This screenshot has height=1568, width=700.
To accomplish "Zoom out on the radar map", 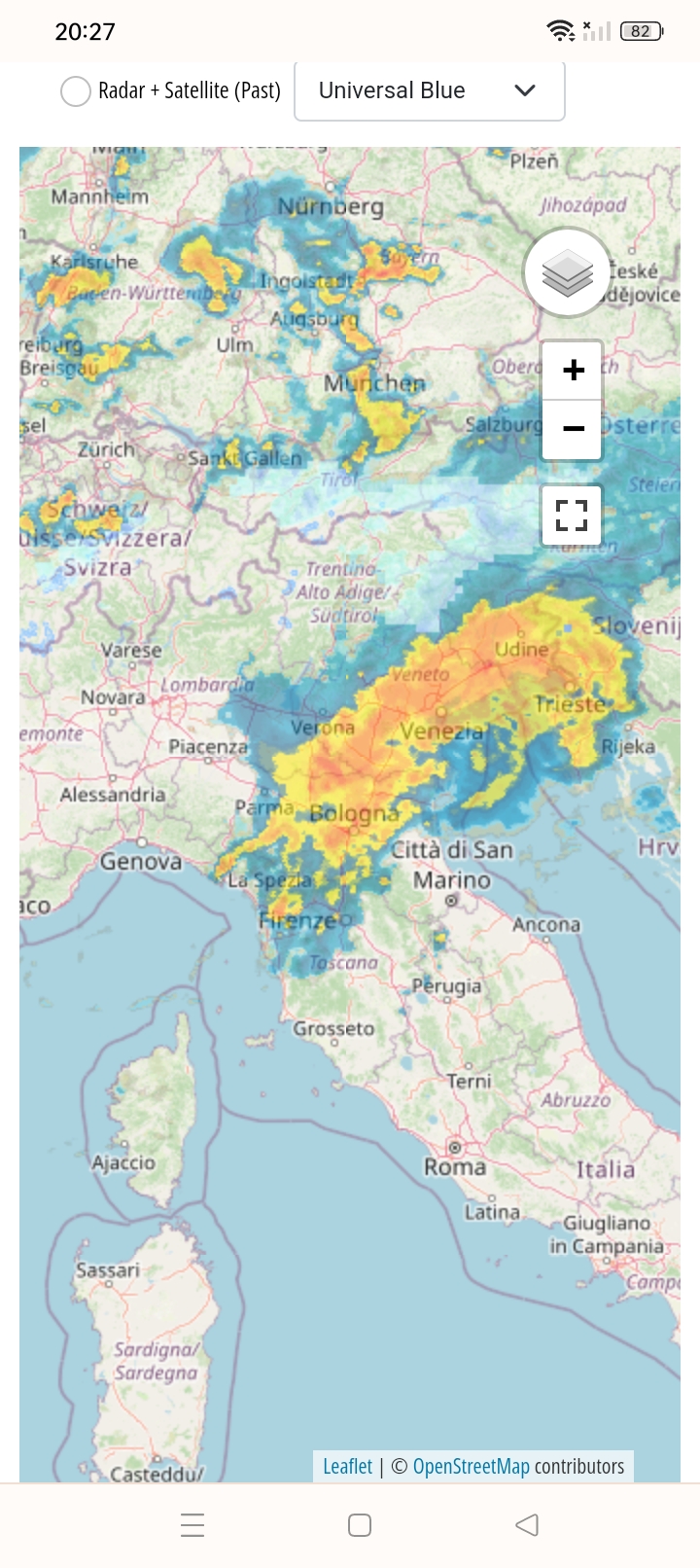I will 573,429.
